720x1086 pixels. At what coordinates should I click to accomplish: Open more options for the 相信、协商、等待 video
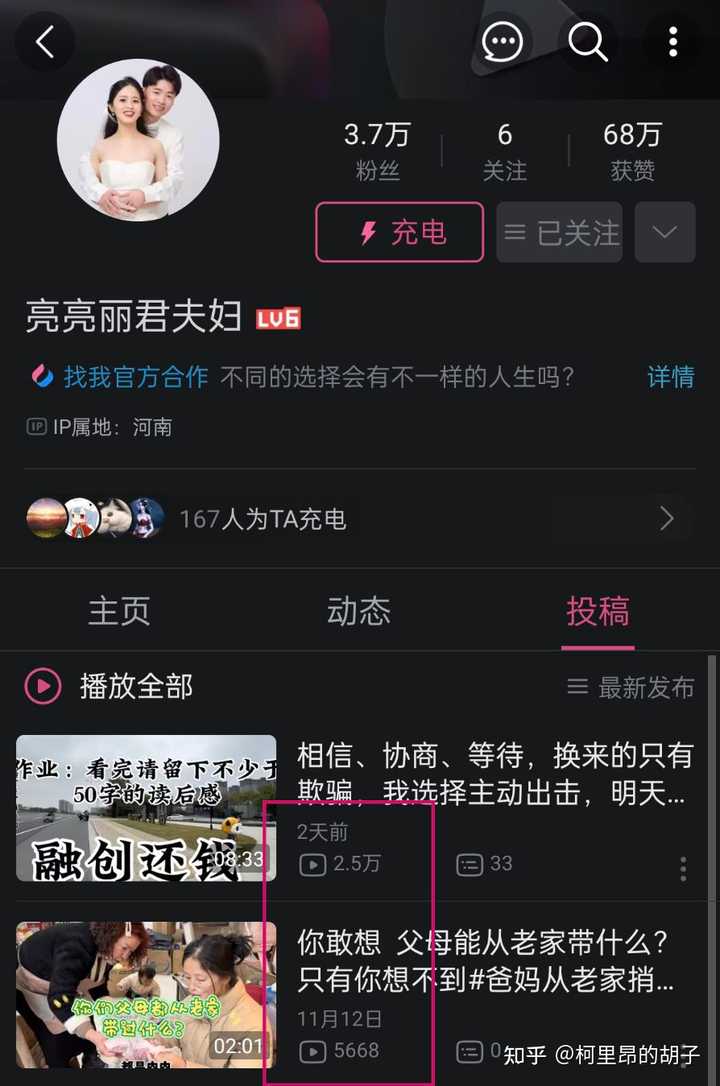tap(683, 868)
